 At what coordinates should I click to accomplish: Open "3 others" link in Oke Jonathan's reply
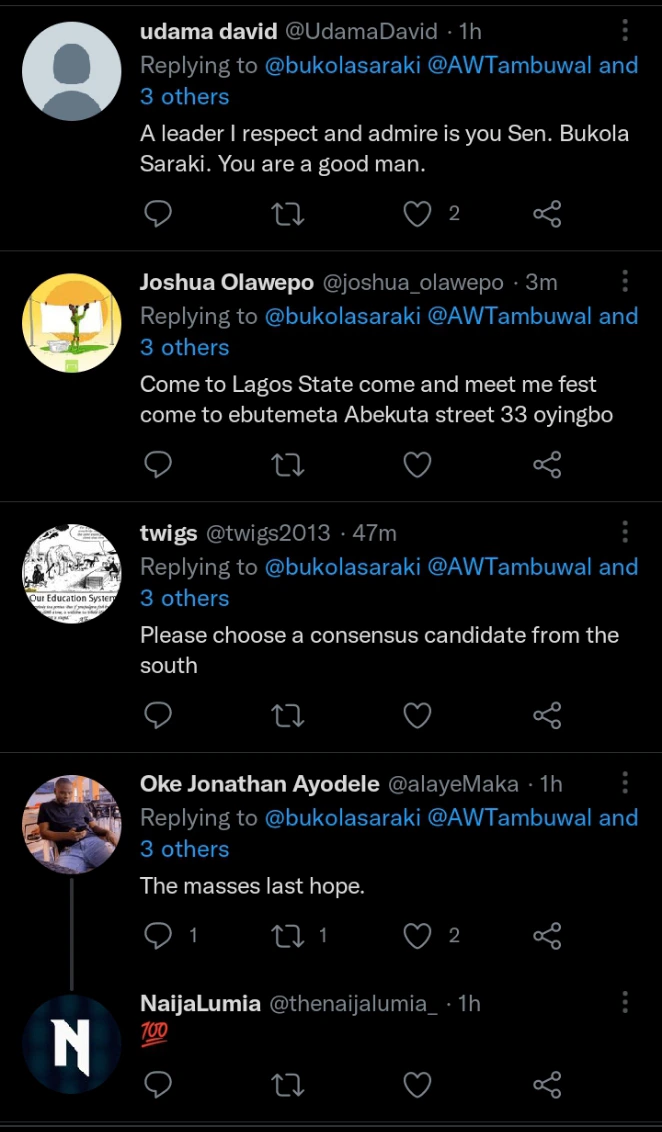click(x=185, y=849)
